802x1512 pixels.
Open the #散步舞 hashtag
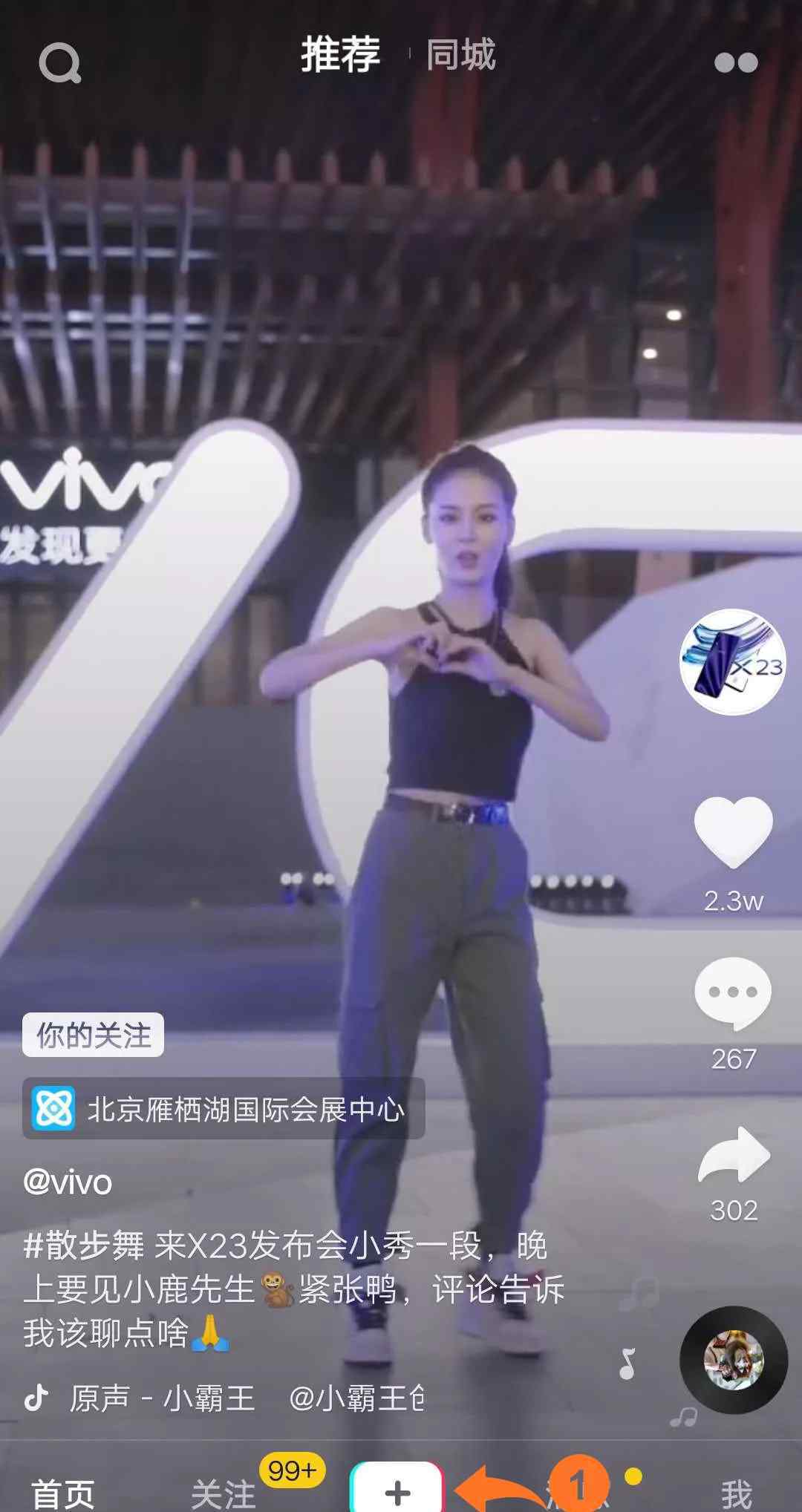click(x=84, y=1245)
